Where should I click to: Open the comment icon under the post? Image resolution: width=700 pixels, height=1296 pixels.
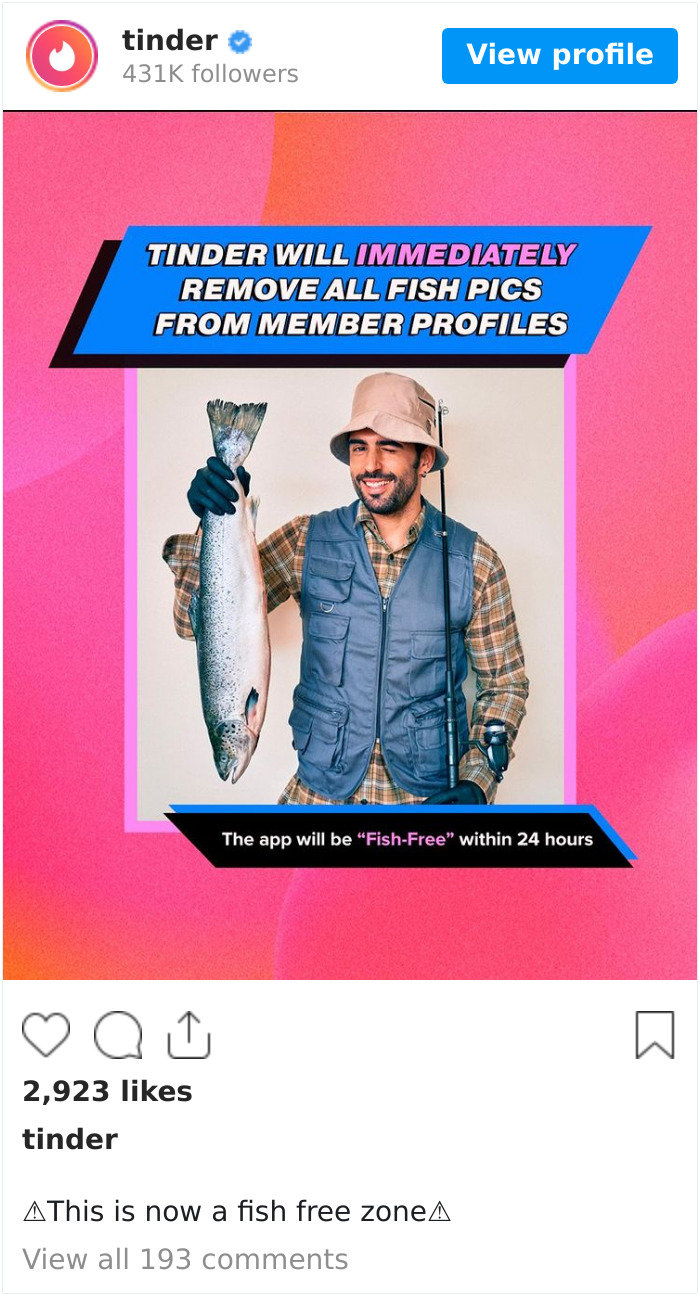click(x=118, y=1035)
